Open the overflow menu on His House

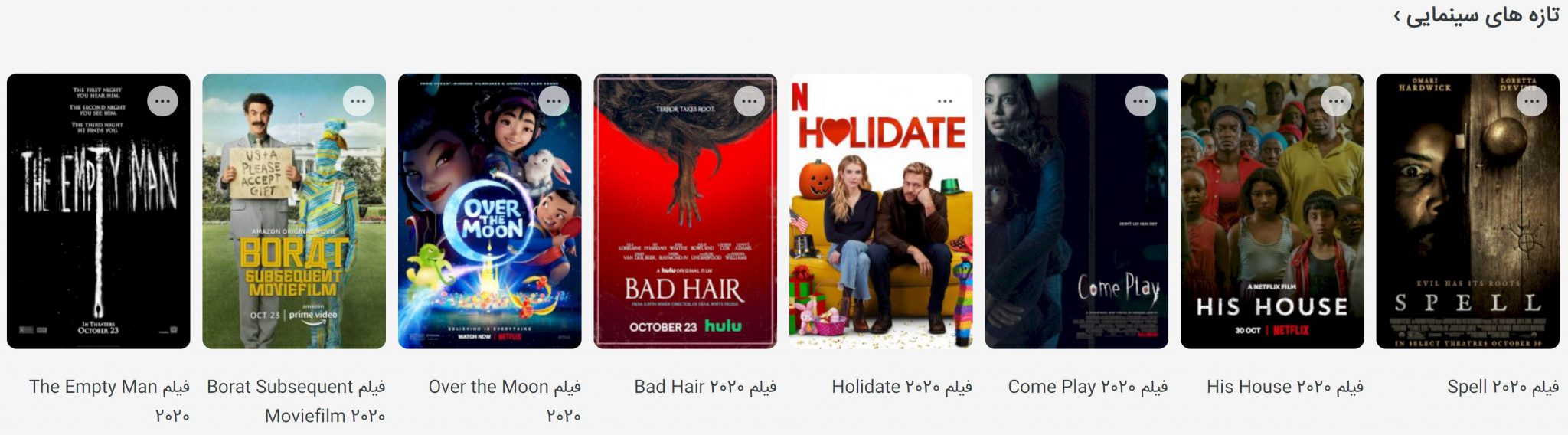pyautogui.click(x=1336, y=101)
